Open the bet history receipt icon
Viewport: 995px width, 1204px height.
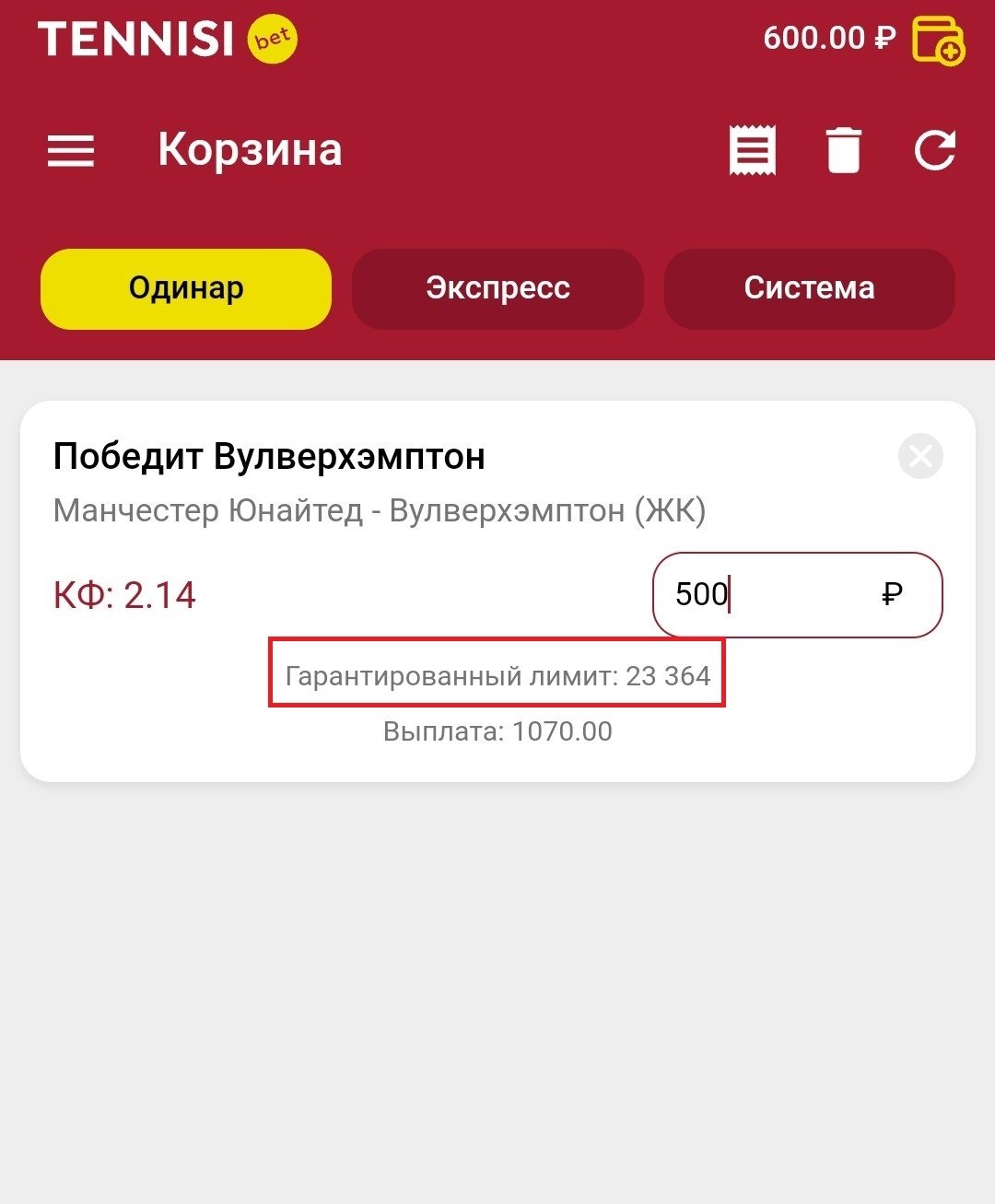point(752,150)
